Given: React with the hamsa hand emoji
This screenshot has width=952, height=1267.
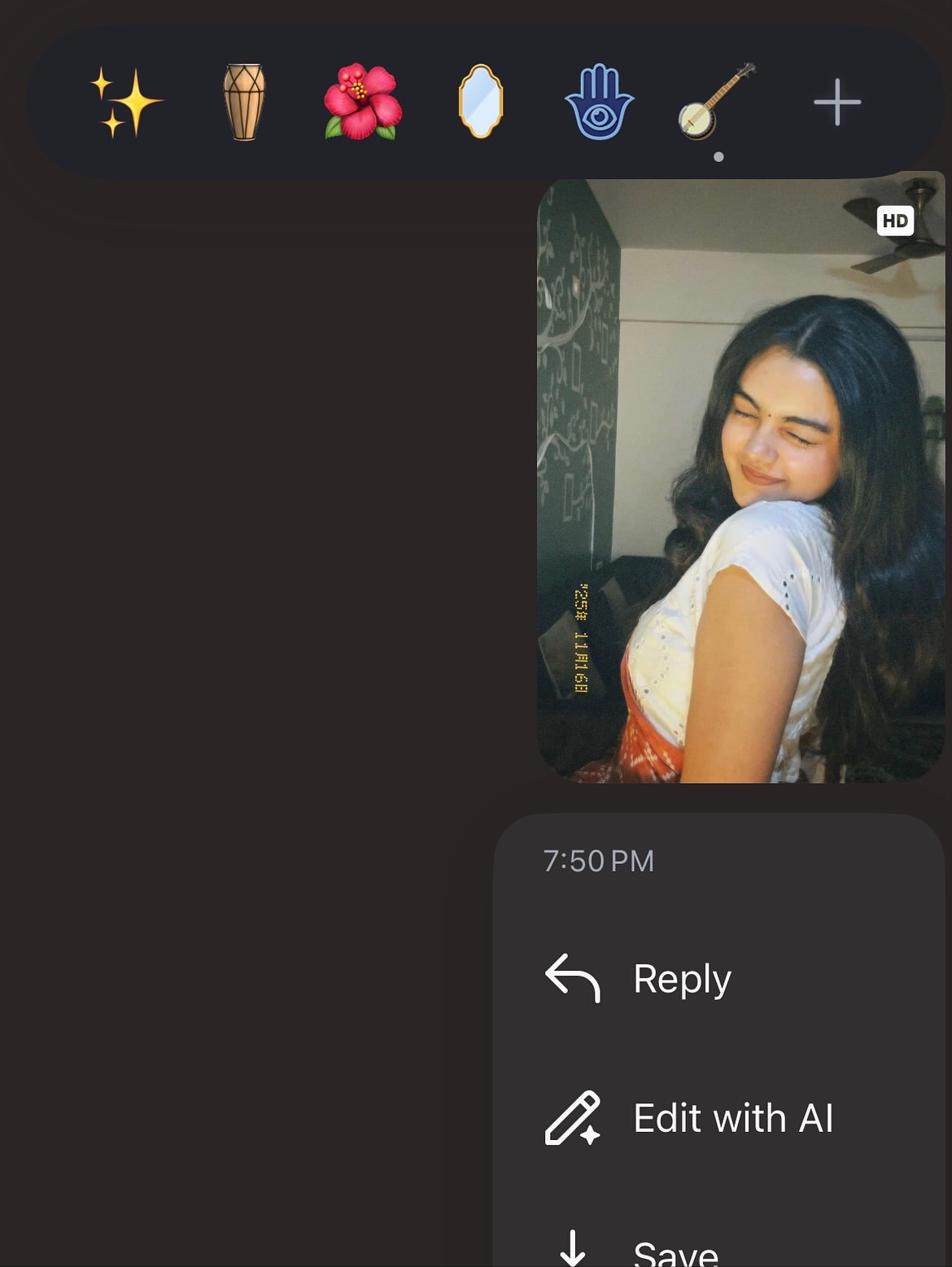Looking at the screenshot, I should (599, 102).
